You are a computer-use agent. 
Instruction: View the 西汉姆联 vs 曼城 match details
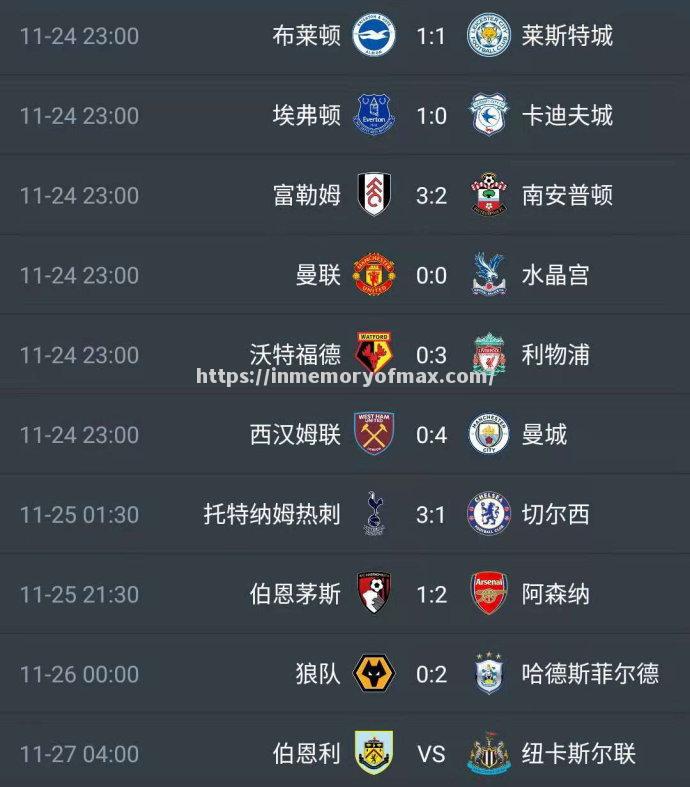click(430, 434)
